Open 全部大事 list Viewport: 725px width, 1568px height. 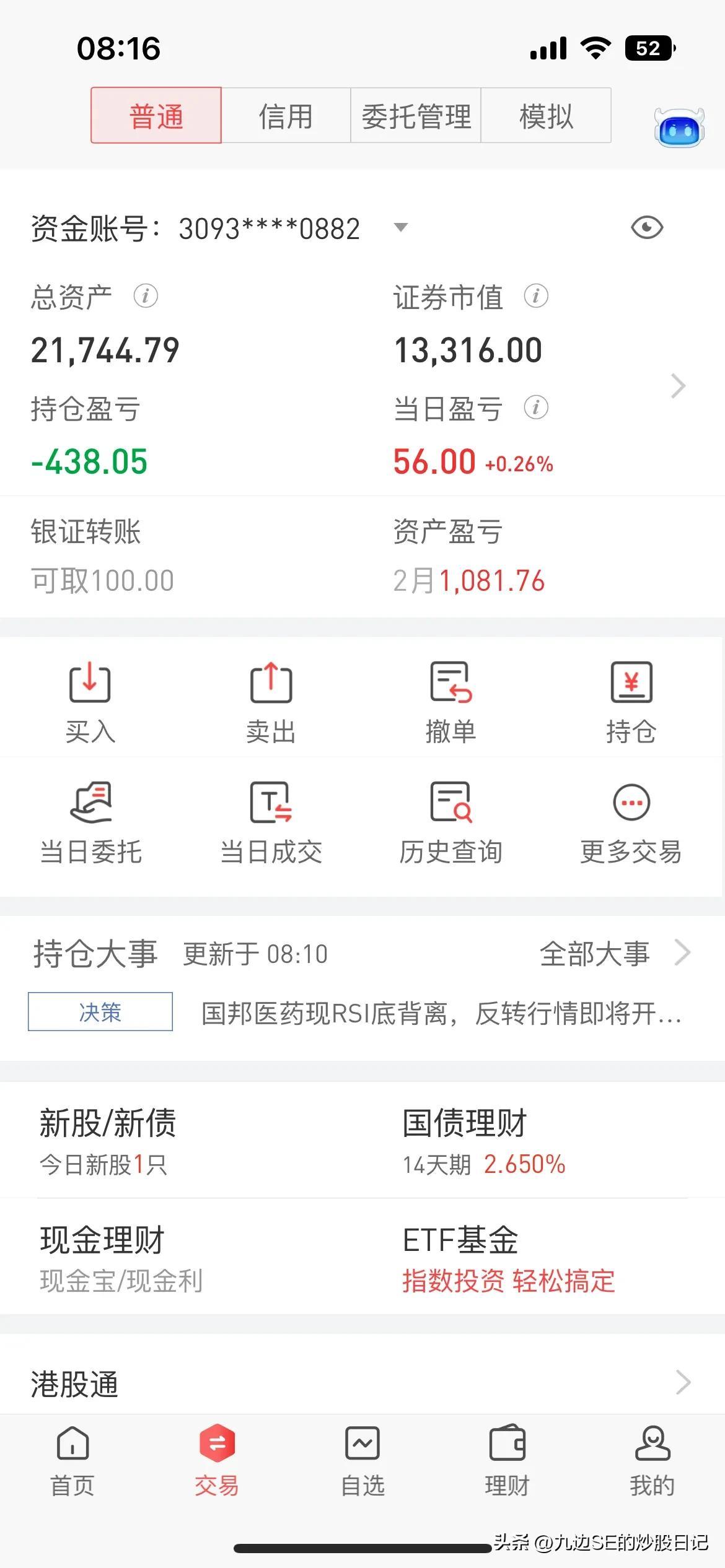615,953
